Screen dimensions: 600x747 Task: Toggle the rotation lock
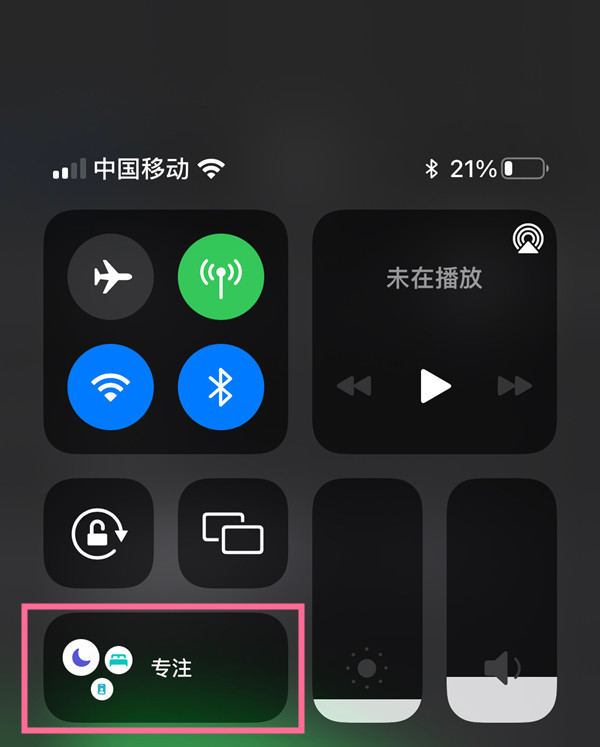tap(99, 533)
